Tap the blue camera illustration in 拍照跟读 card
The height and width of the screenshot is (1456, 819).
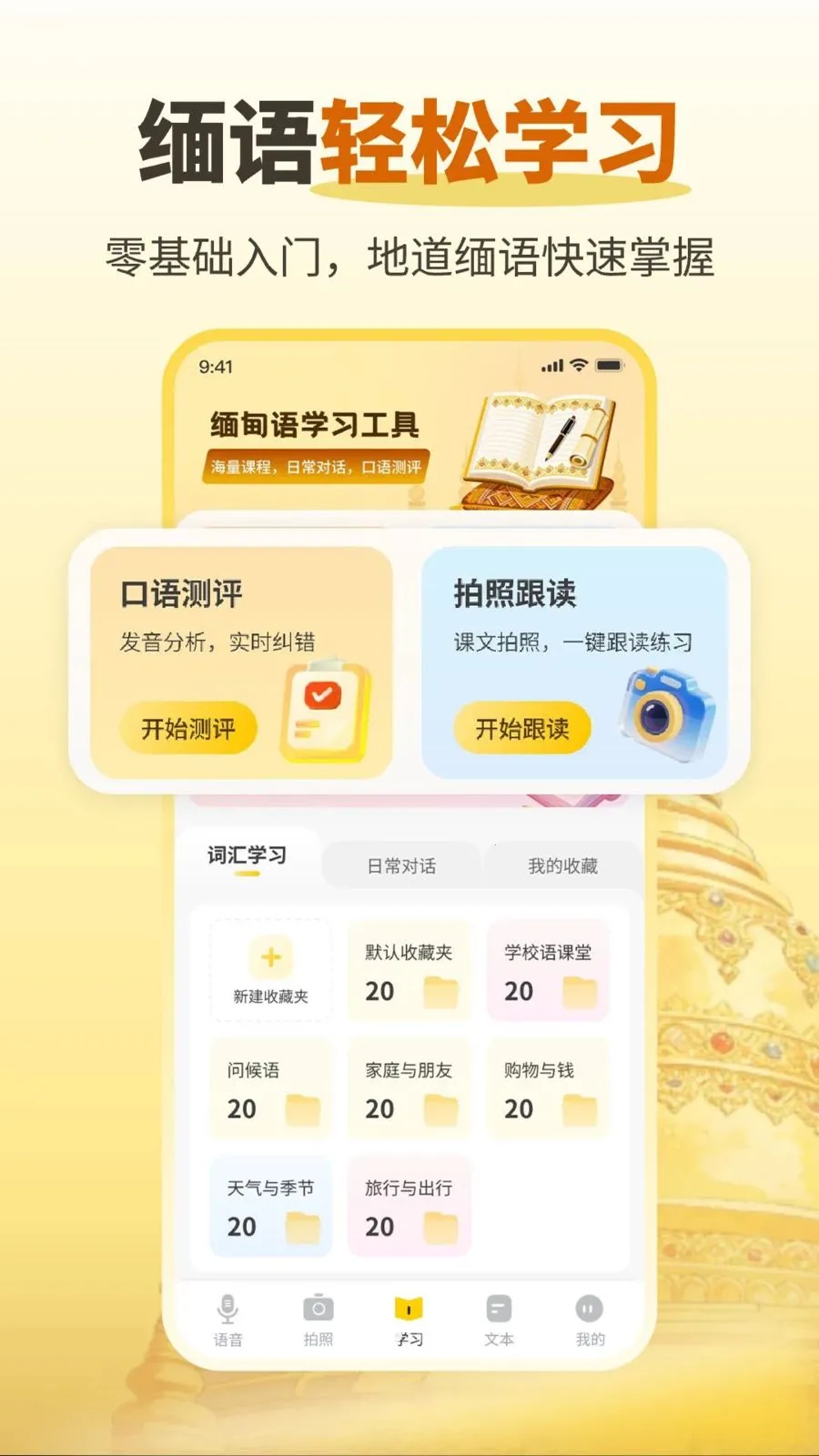tap(663, 719)
